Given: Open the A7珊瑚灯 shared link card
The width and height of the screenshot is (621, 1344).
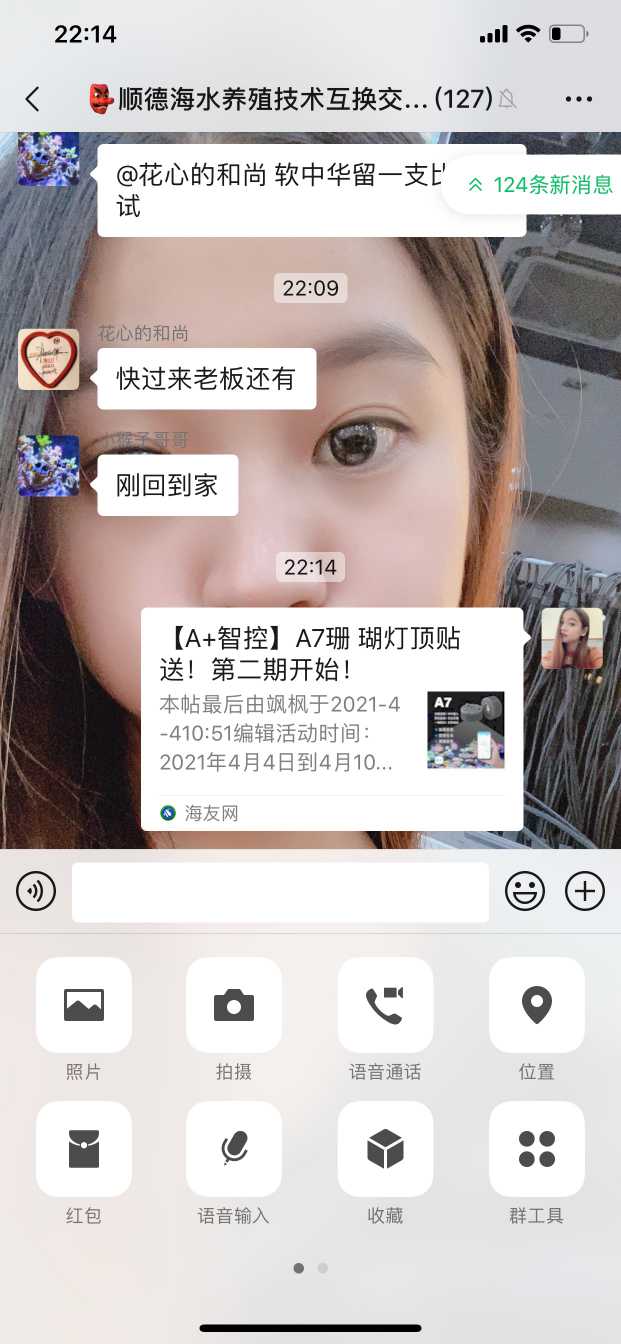Looking at the screenshot, I should [x=331, y=718].
